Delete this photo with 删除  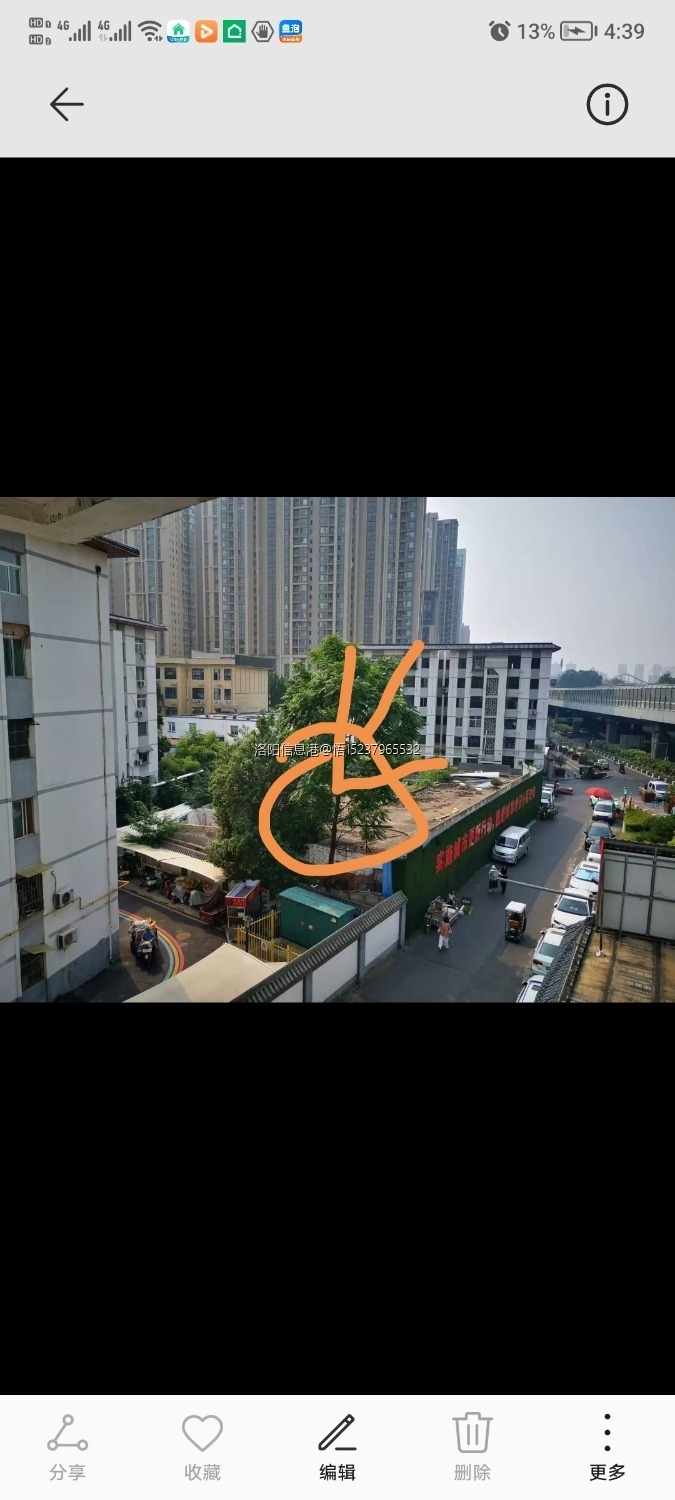(472, 1446)
